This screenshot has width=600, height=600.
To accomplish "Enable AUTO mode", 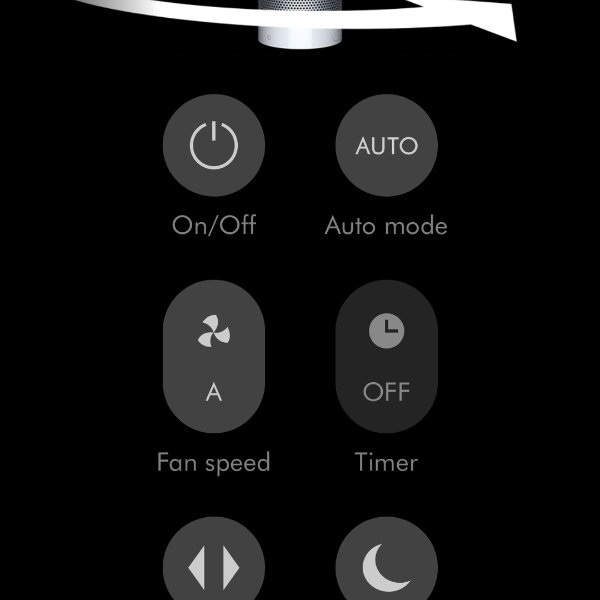I will (x=386, y=146).
